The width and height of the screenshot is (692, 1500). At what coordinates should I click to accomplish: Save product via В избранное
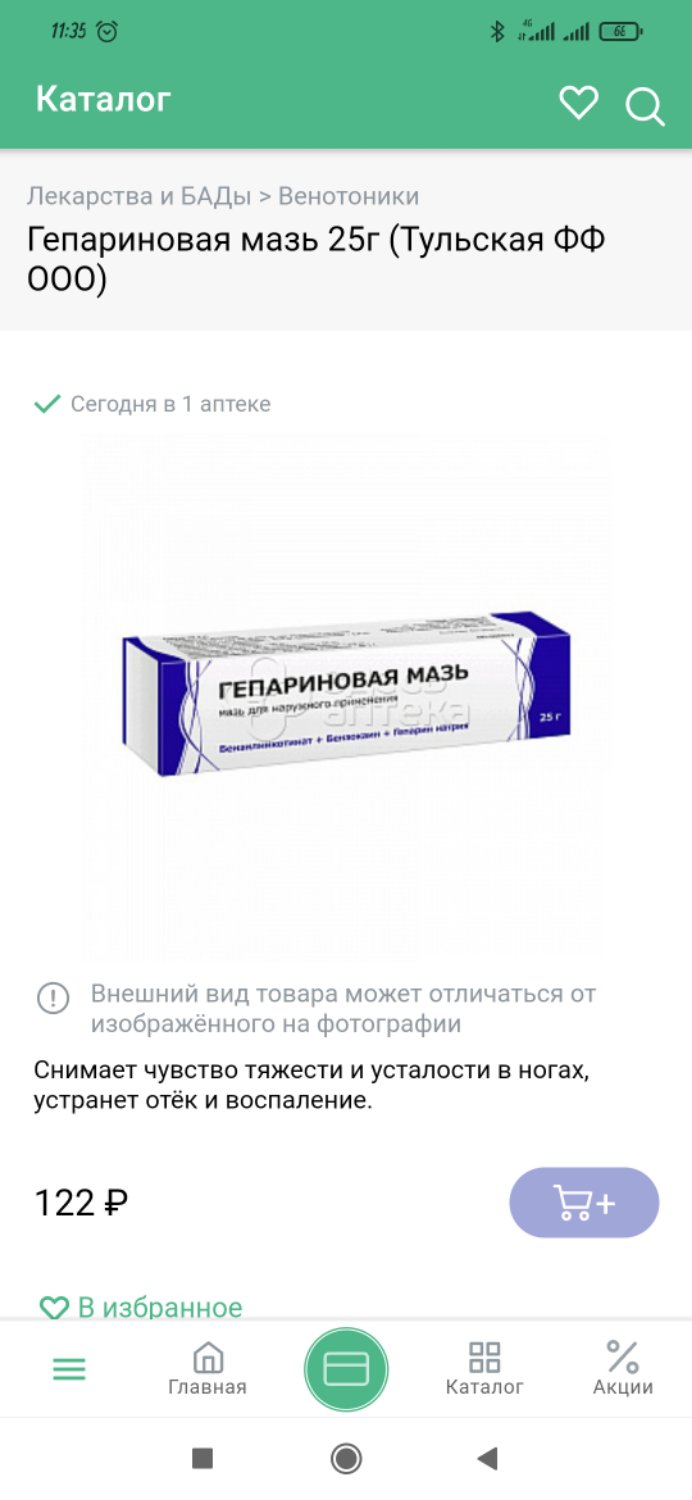141,1307
